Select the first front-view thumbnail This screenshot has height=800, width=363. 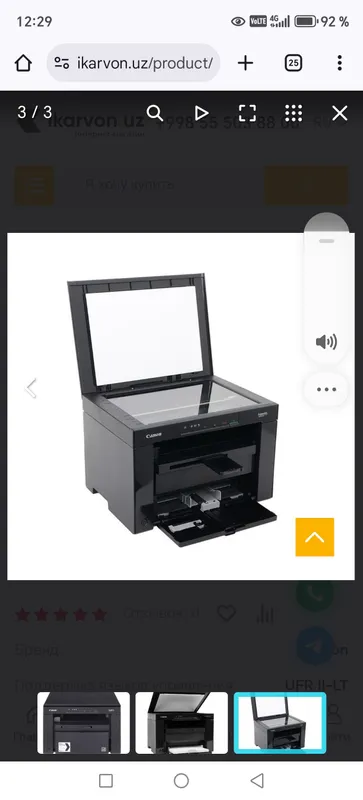(83, 722)
